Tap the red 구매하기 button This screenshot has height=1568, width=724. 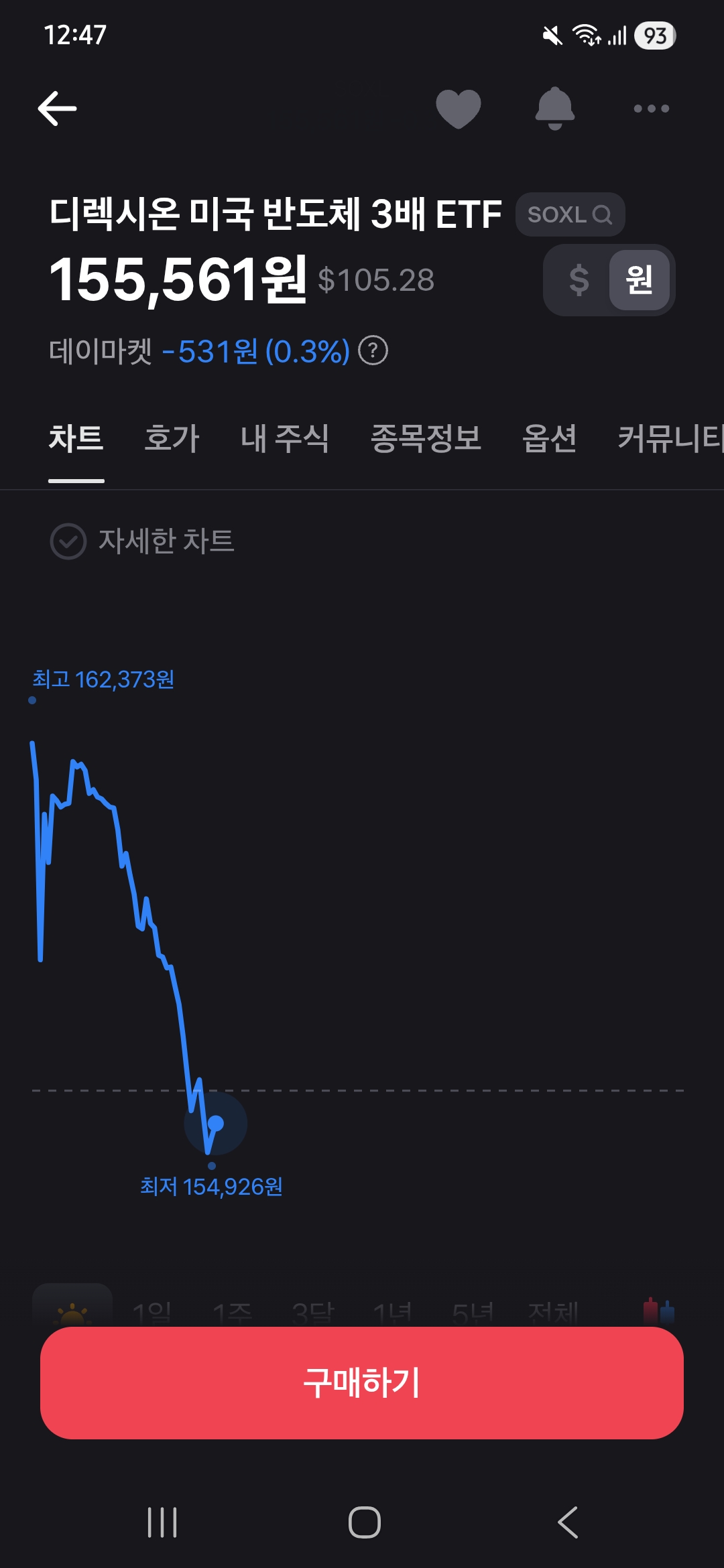(x=362, y=1383)
